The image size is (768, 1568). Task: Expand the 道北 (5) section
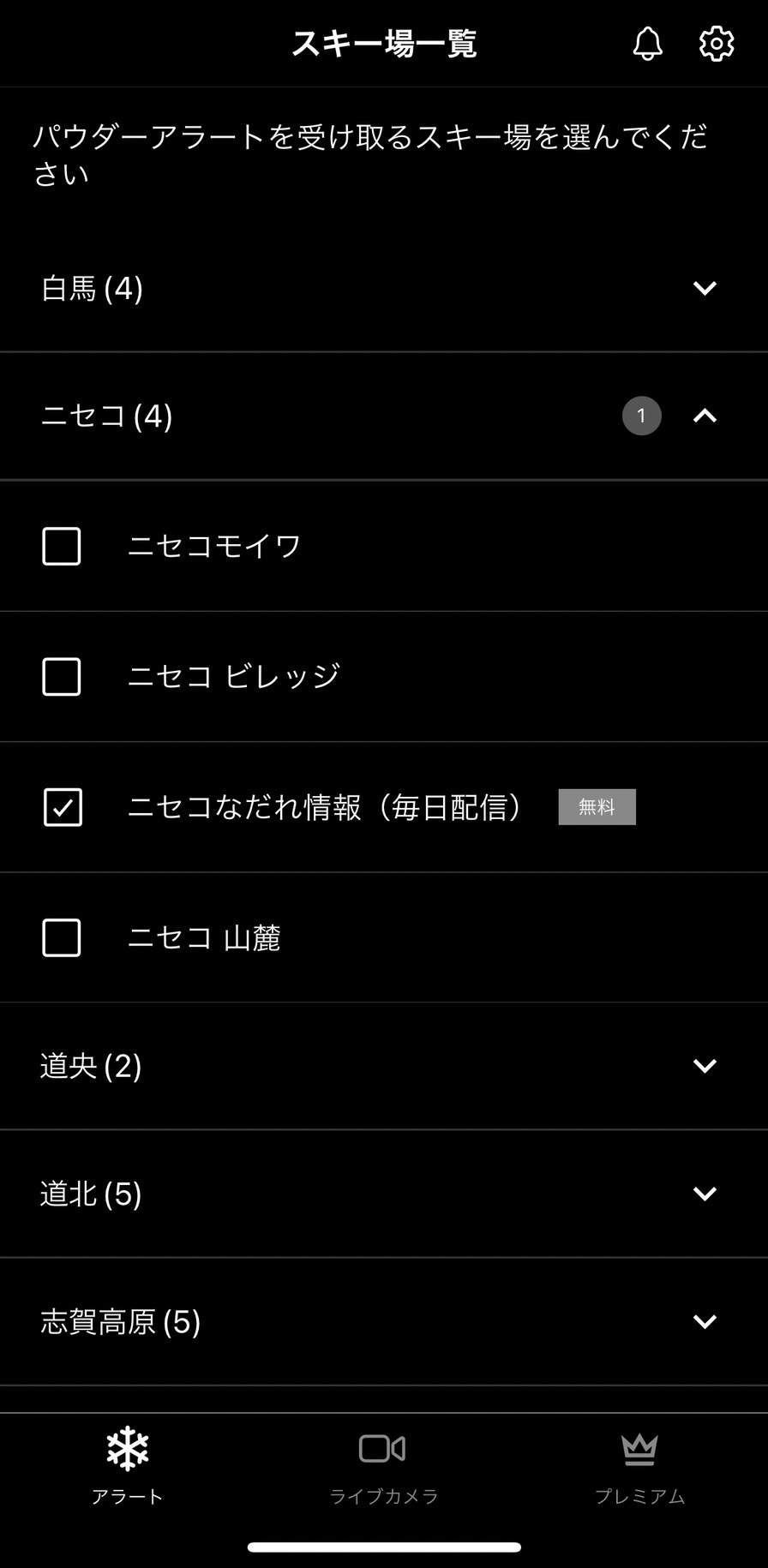tap(384, 1194)
